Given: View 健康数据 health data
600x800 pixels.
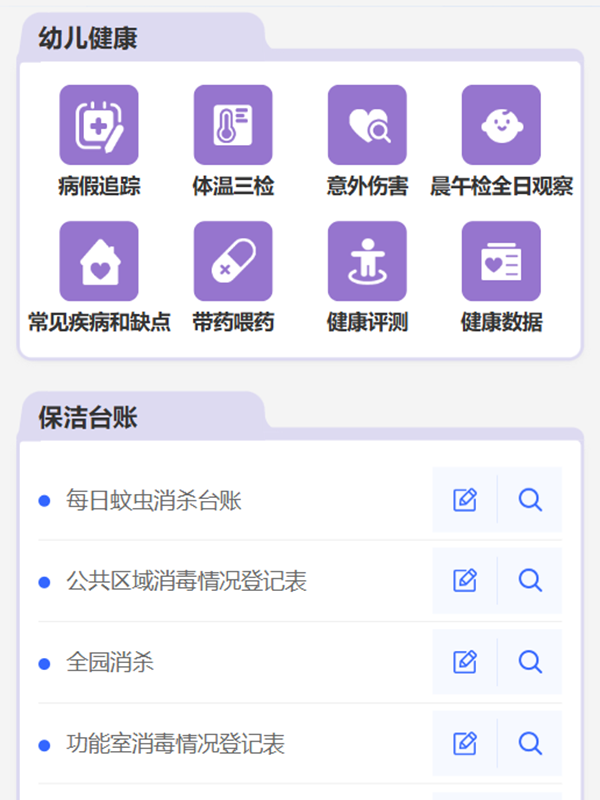Looking at the screenshot, I should pos(501,261).
